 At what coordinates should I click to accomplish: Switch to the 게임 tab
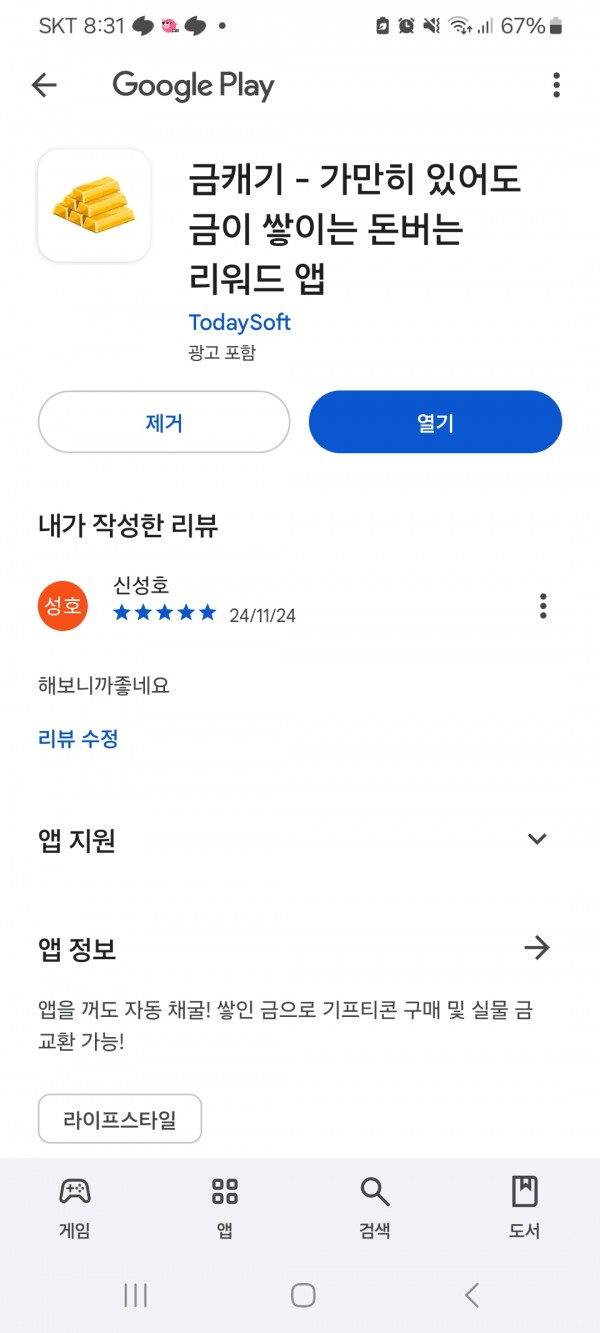[x=75, y=1207]
